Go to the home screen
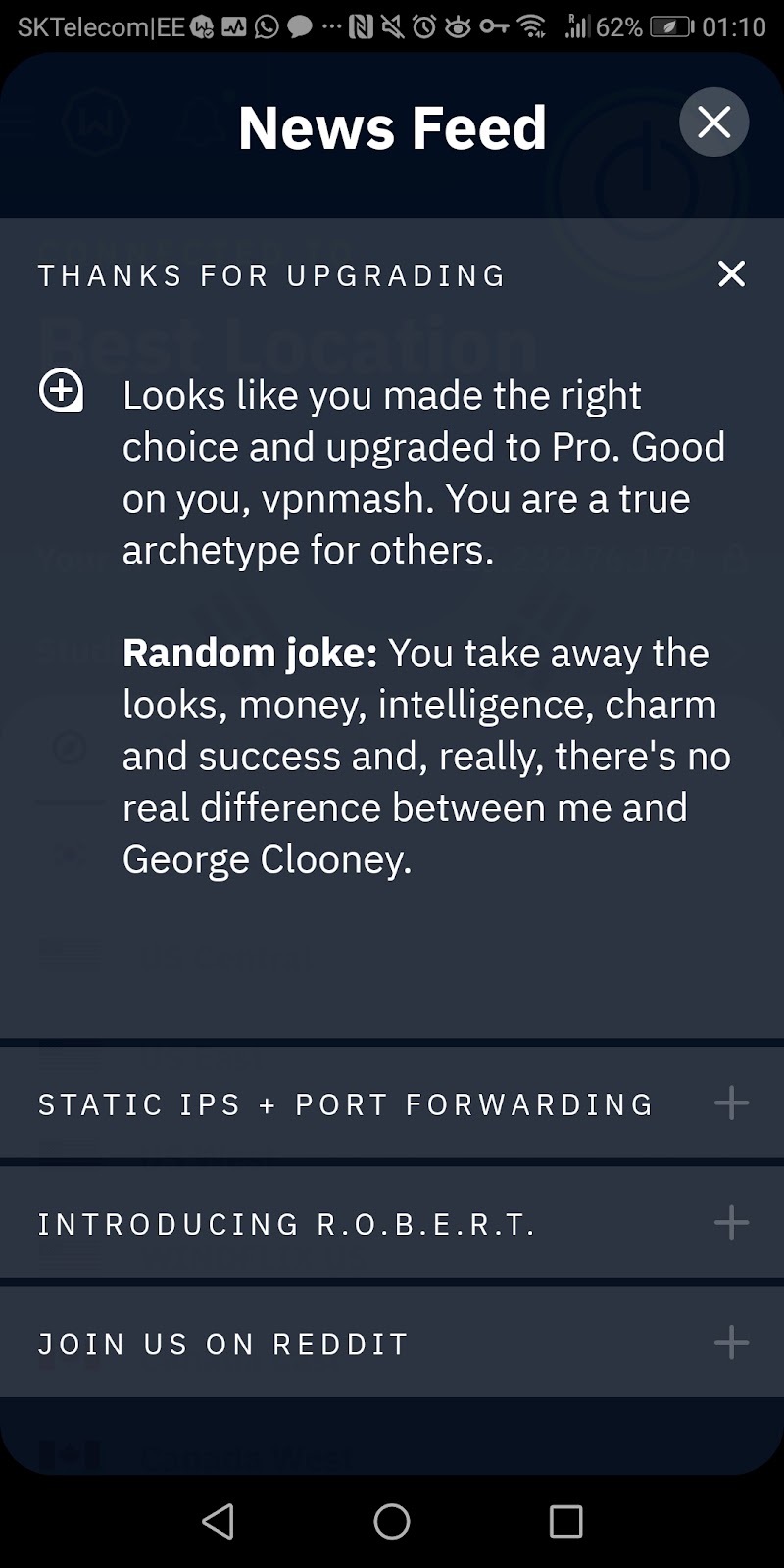Screen dimensions: 784x1568 (392, 1521)
